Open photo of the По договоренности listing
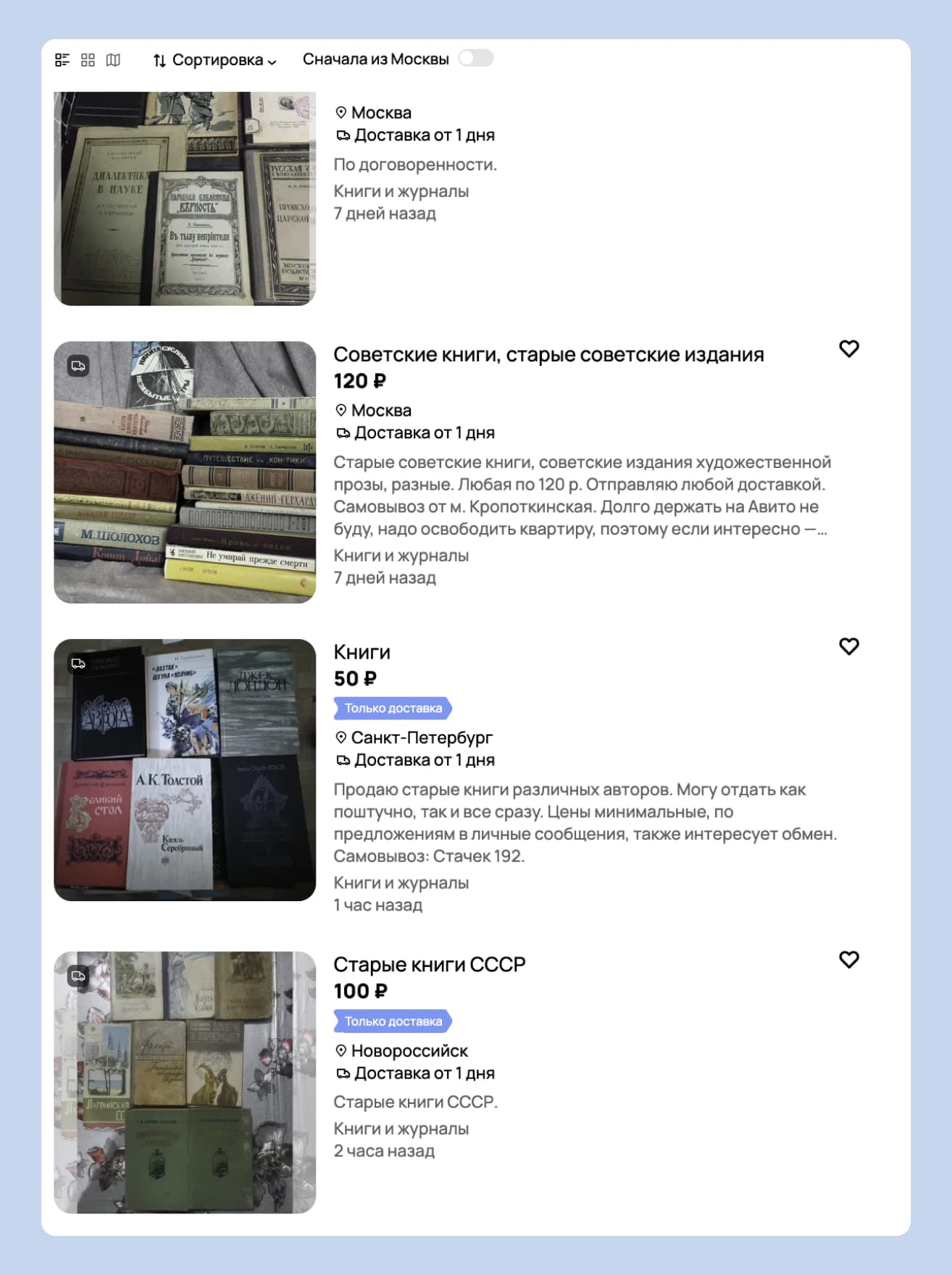 pos(185,198)
